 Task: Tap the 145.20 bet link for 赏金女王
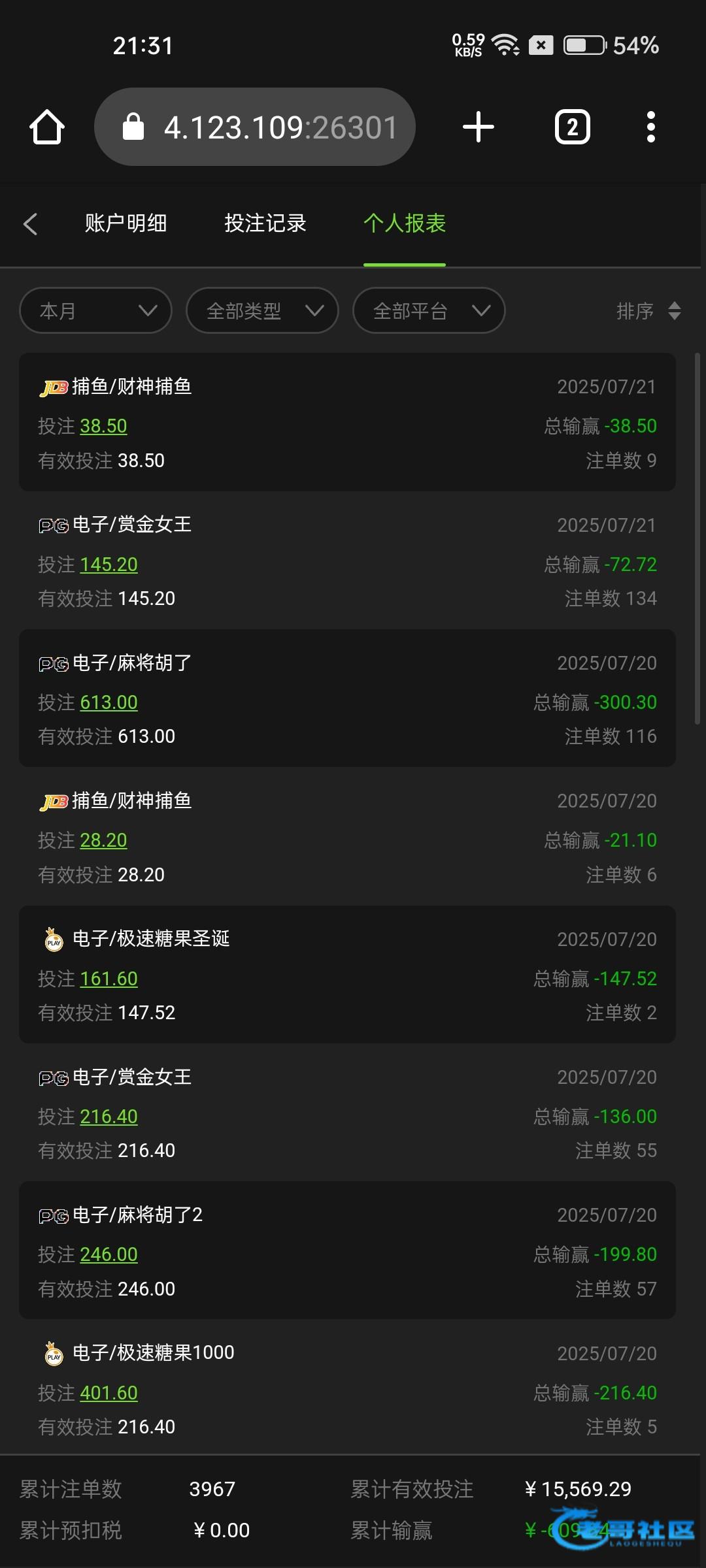click(x=109, y=564)
